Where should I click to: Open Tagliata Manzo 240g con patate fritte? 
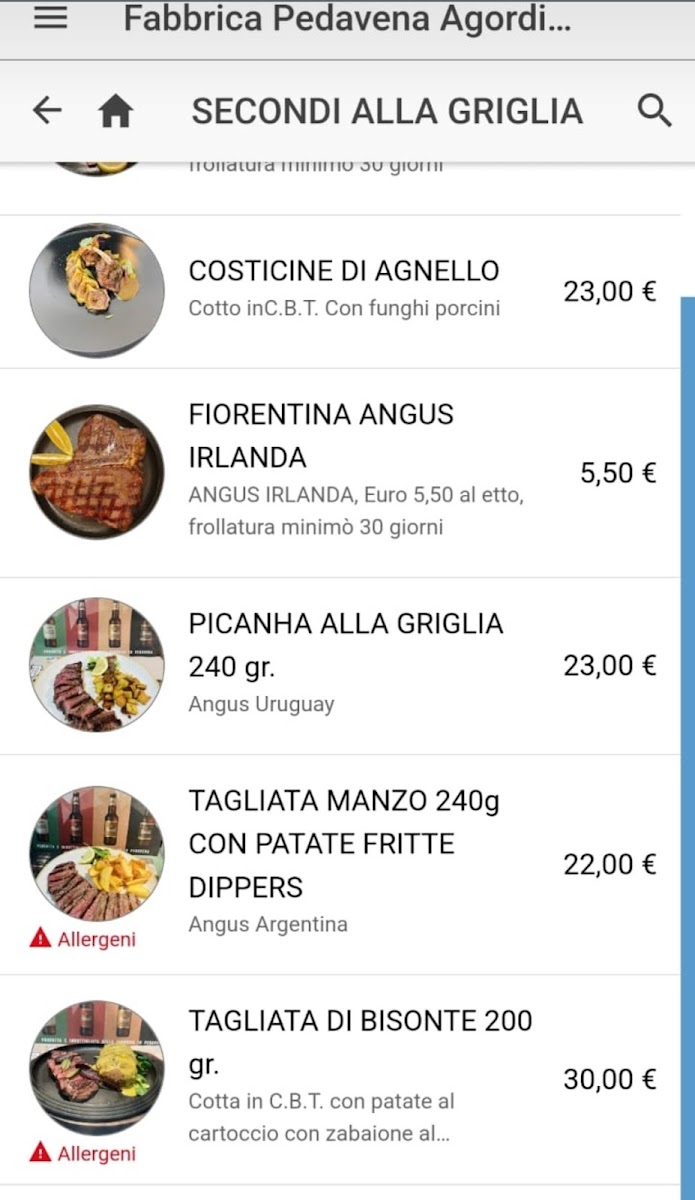click(344, 843)
